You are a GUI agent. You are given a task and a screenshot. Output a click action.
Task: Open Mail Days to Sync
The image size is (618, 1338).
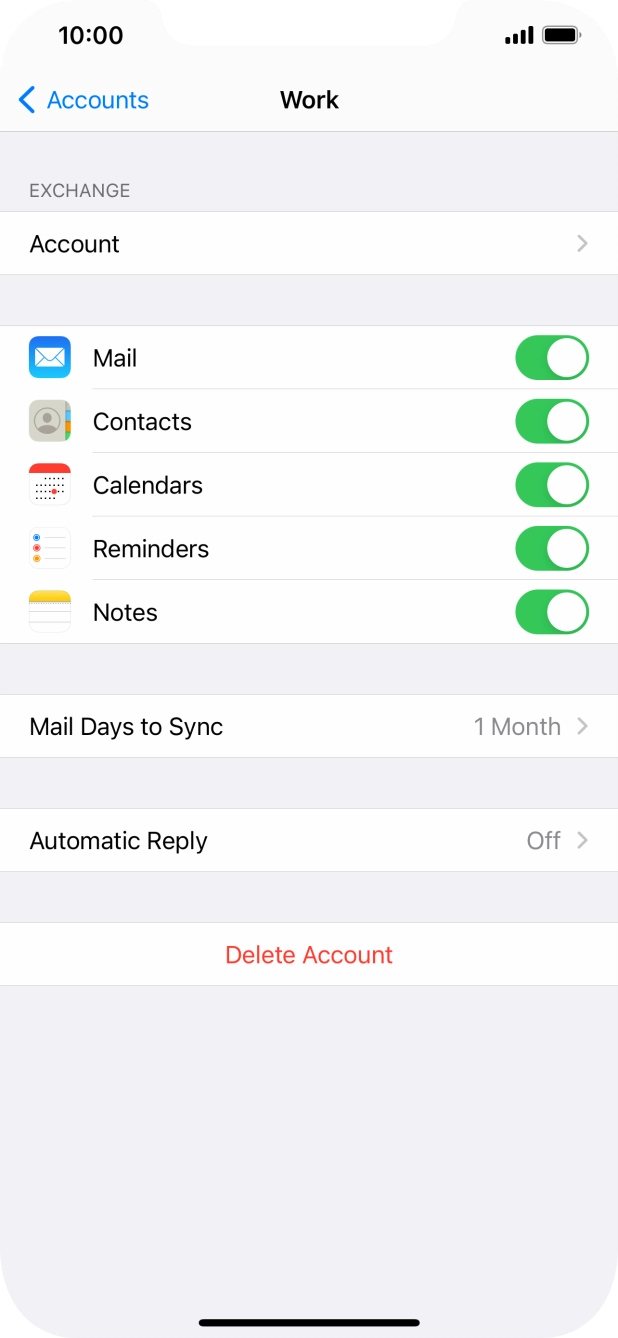pyautogui.click(x=308, y=727)
